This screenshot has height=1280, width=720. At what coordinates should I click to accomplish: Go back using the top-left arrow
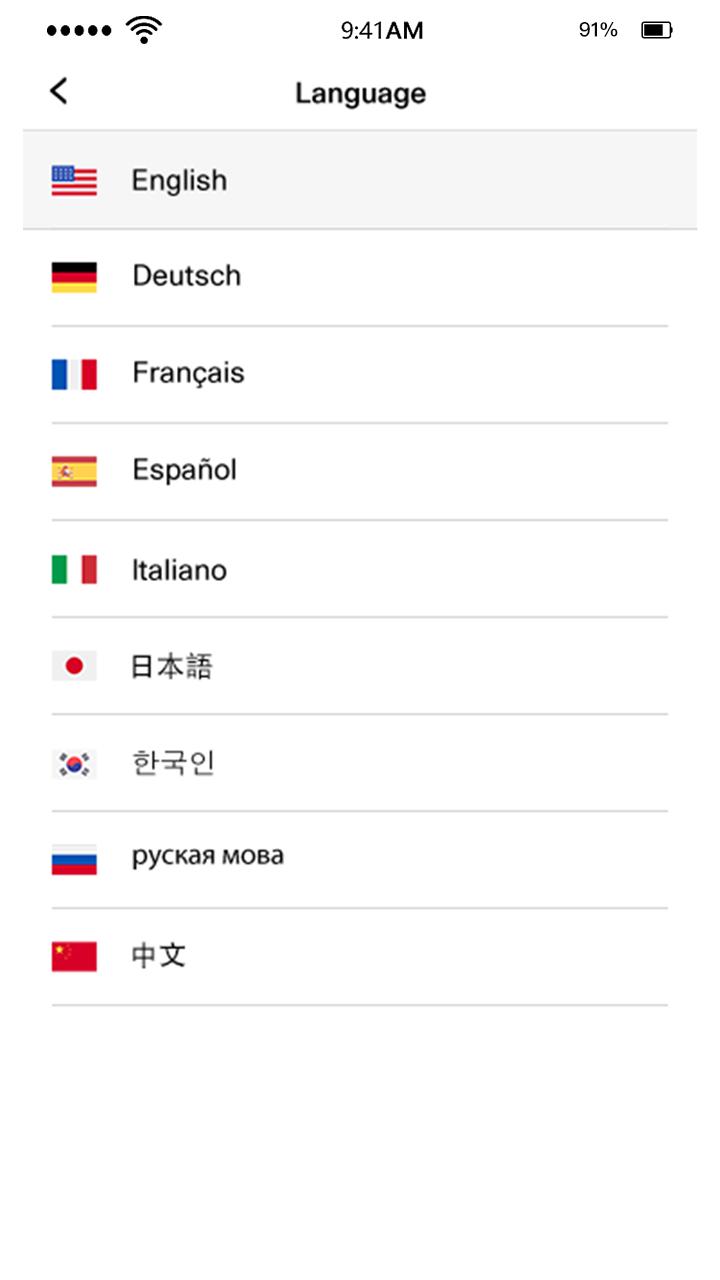point(59,91)
